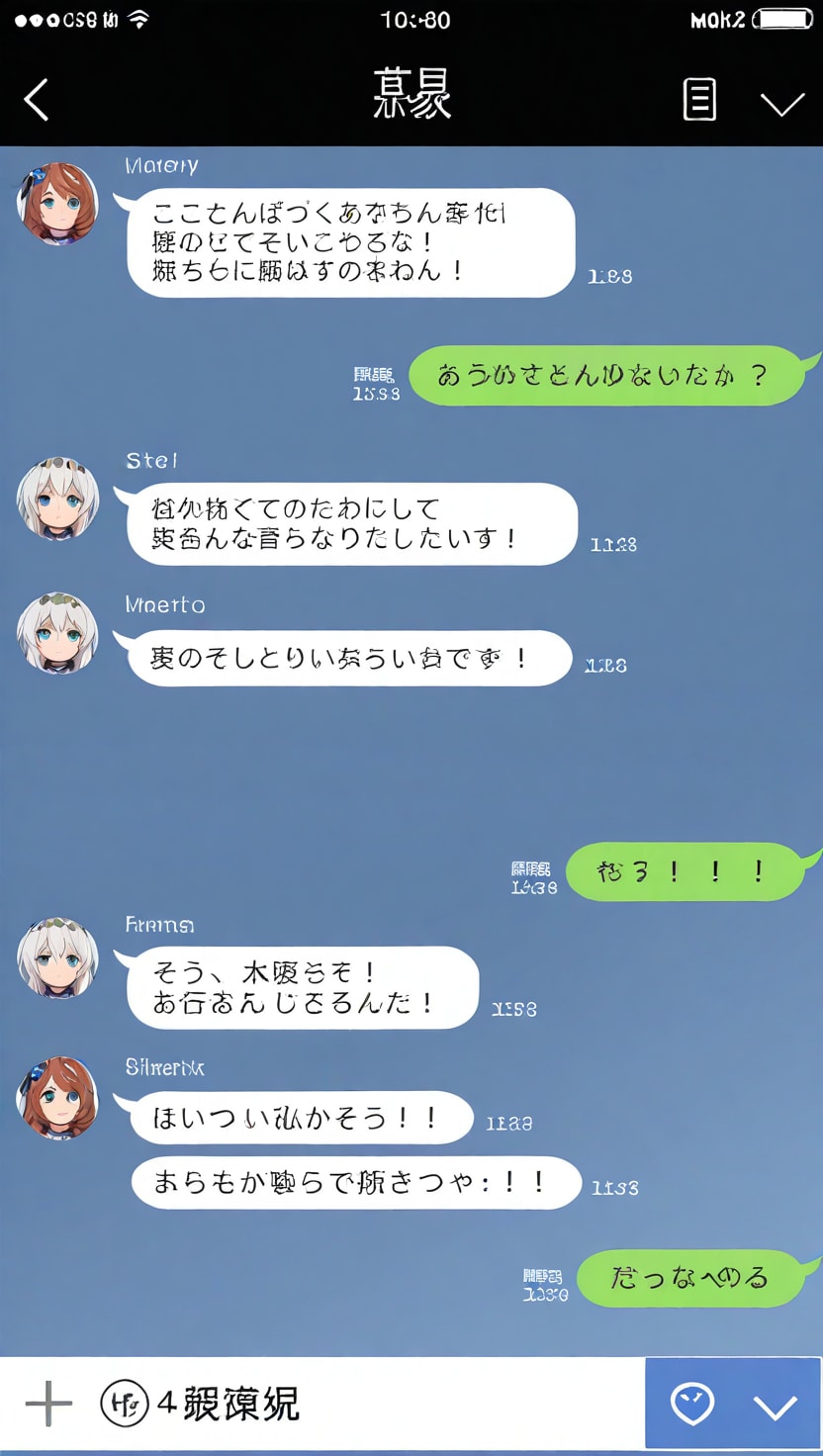Open the plus attachment menu
The image size is (823, 1456).
[x=48, y=1404]
